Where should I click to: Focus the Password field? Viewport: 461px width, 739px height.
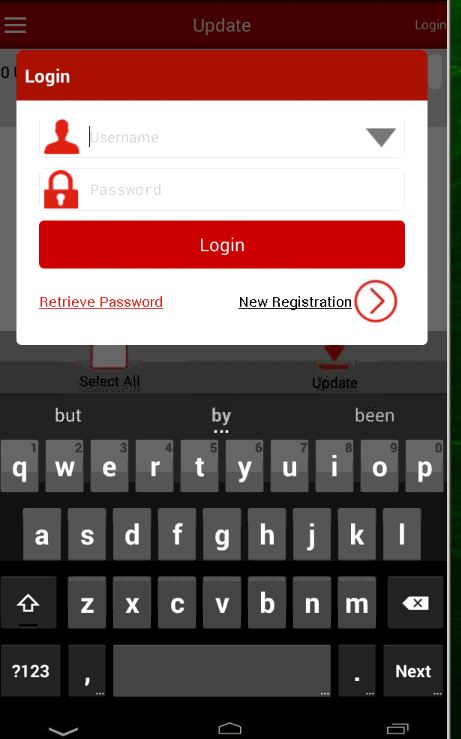(x=222, y=189)
